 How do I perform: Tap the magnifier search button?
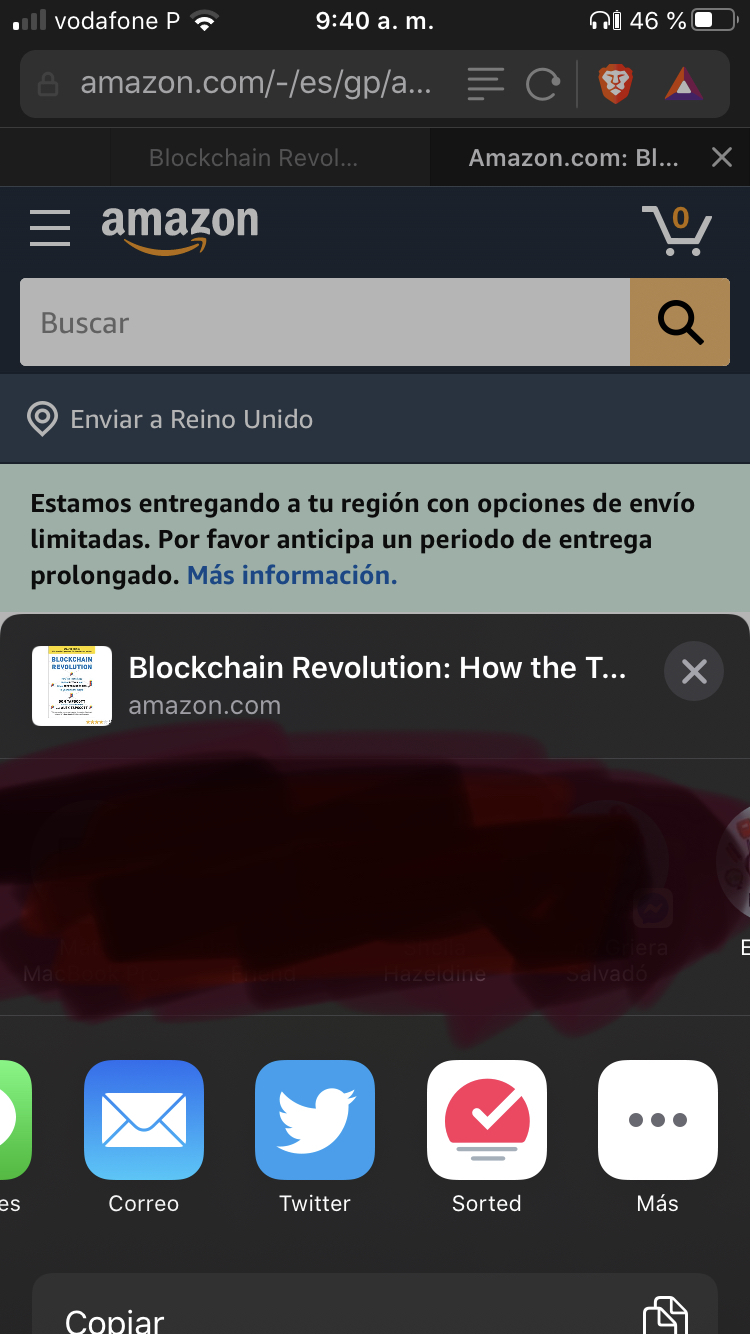[680, 322]
